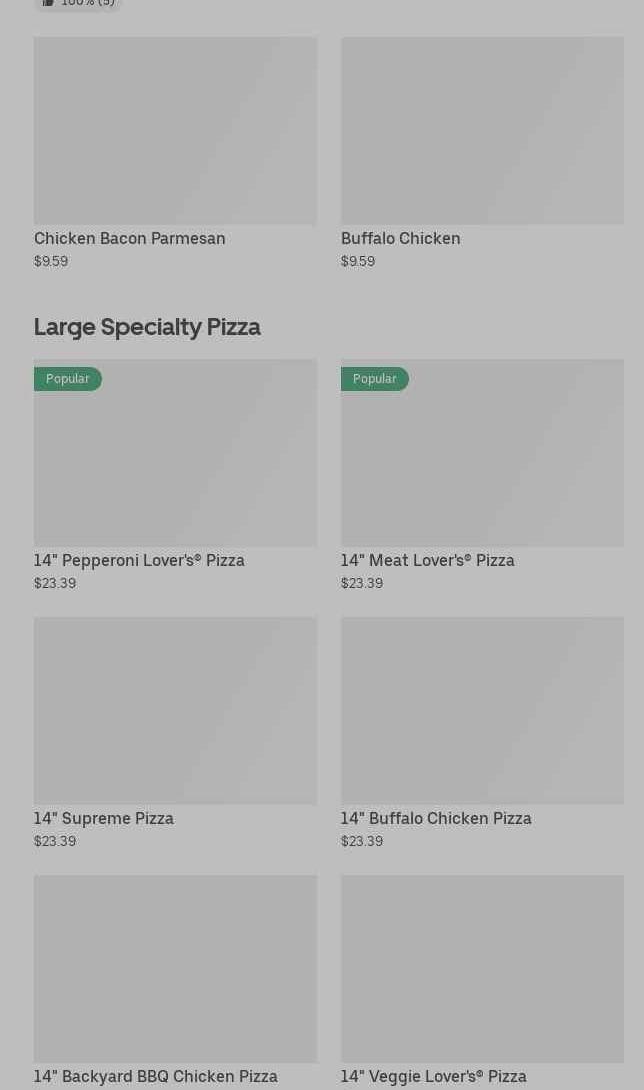This screenshot has width=644, height=1090.
Task: Select the Buffalo Chicken item for $9.59
Action: pyautogui.click(x=482, y=150)
